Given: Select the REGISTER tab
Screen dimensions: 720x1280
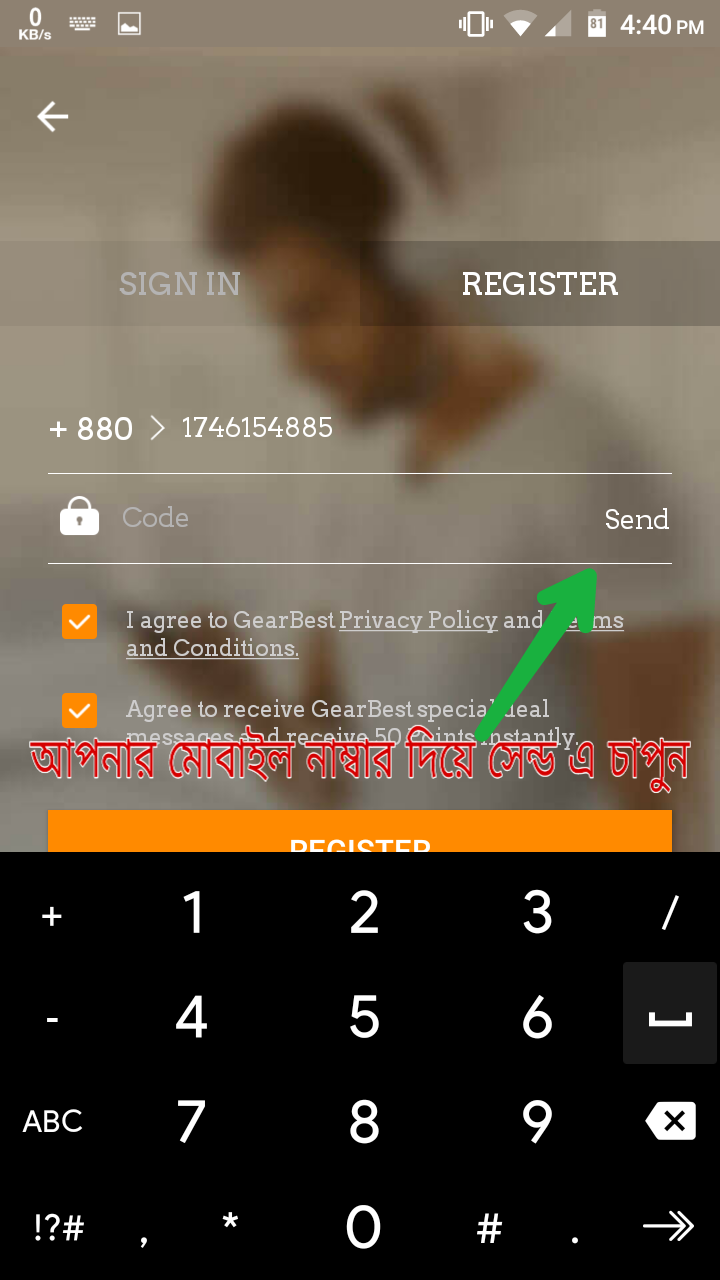Looking at the screenshot, I should [540, 284].
